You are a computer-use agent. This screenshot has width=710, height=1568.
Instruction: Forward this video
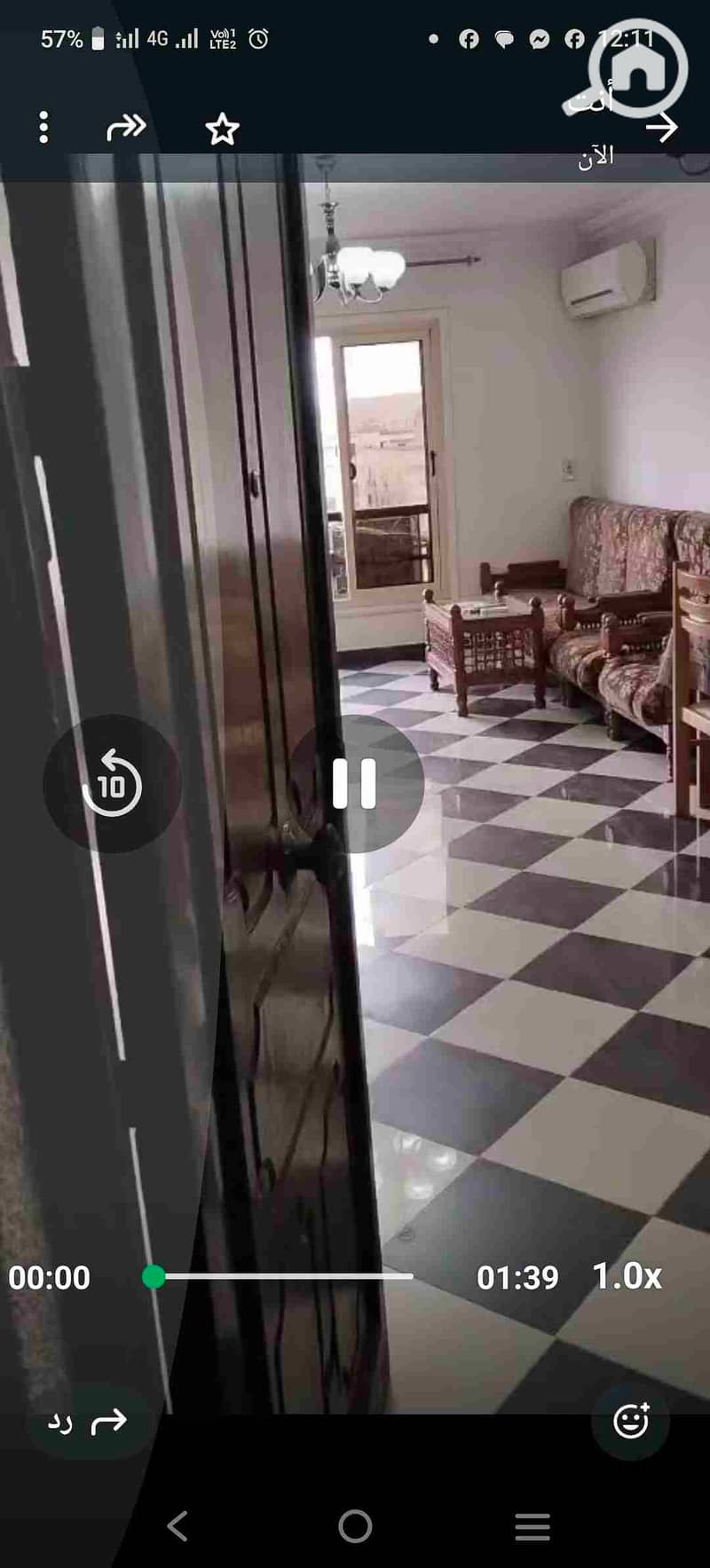[x=126, y=128]
